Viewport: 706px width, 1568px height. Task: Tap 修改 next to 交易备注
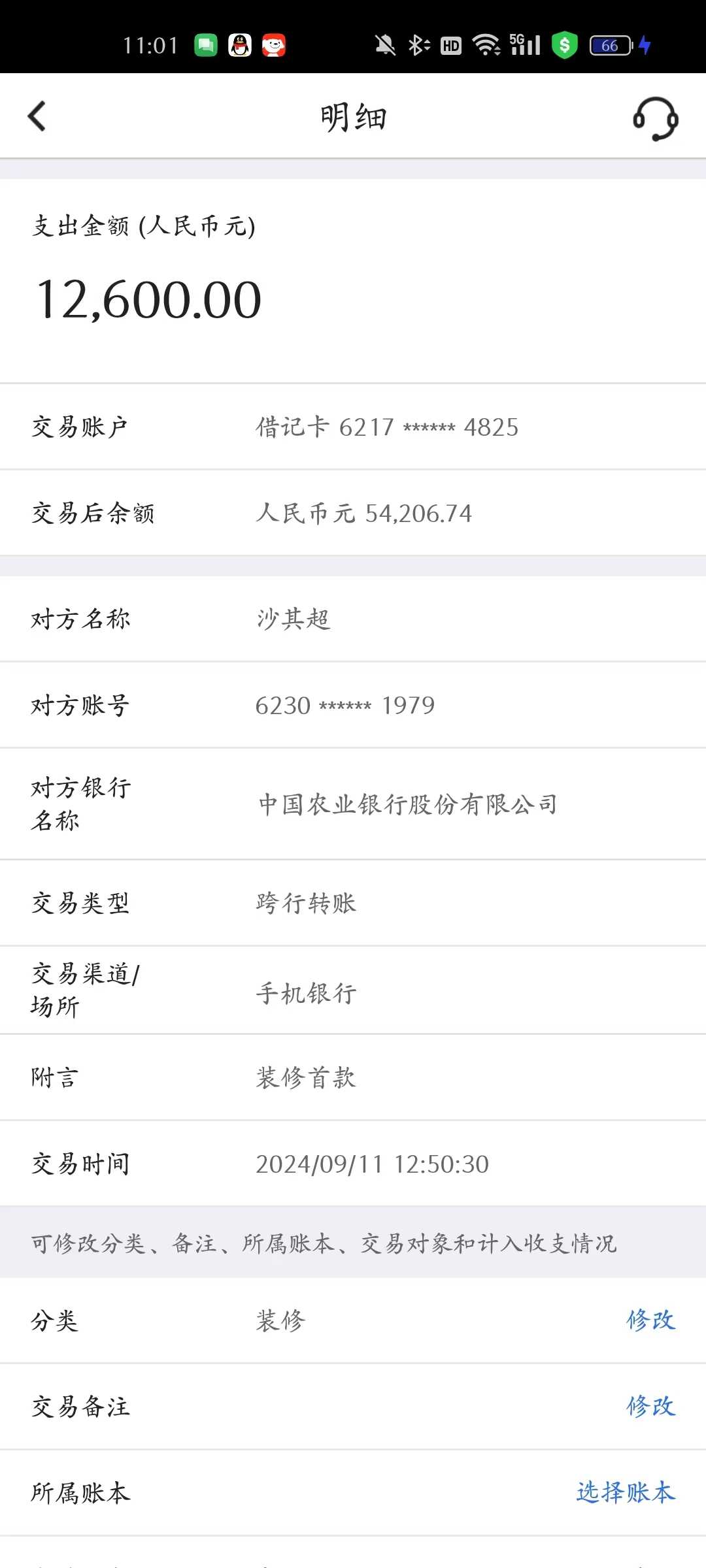click(650, 1407)
